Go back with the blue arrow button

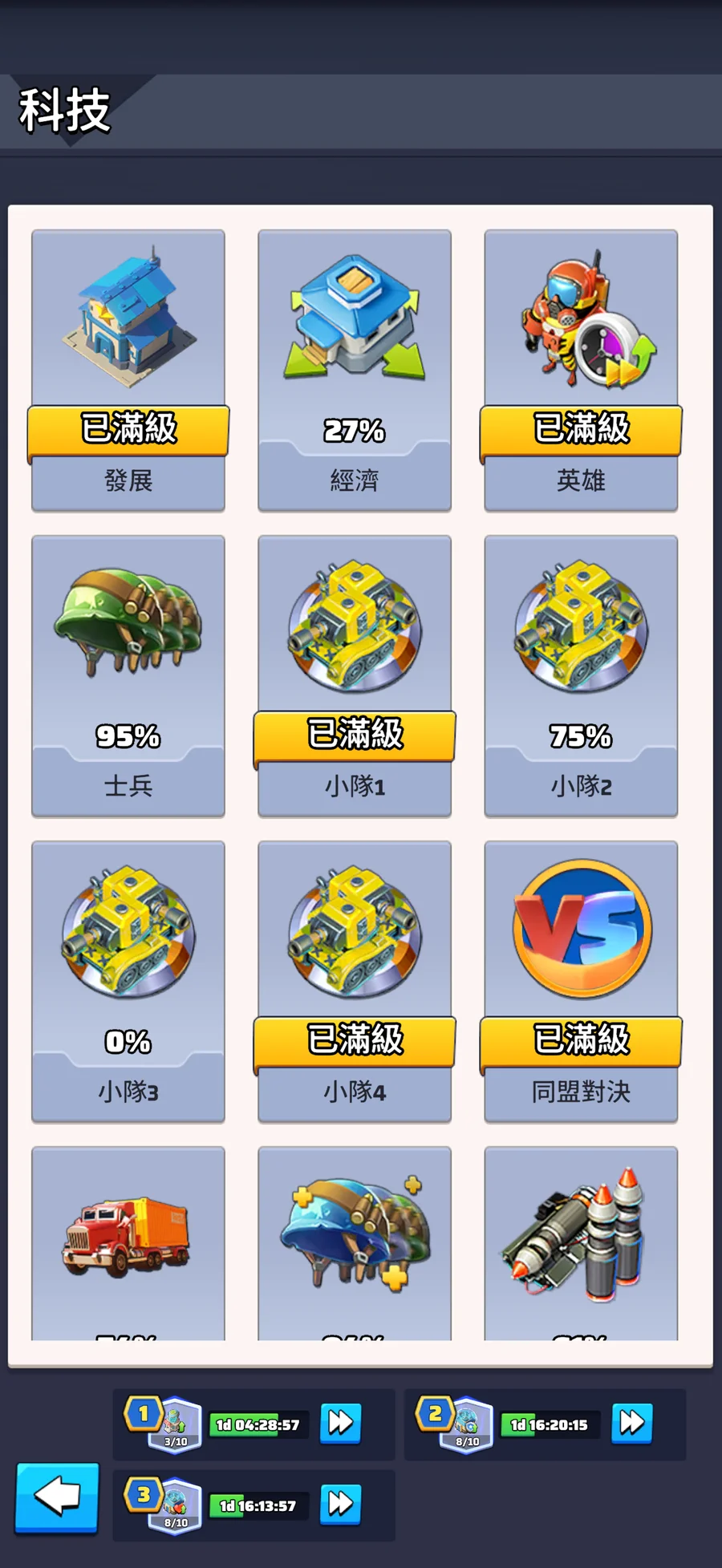58,1497
